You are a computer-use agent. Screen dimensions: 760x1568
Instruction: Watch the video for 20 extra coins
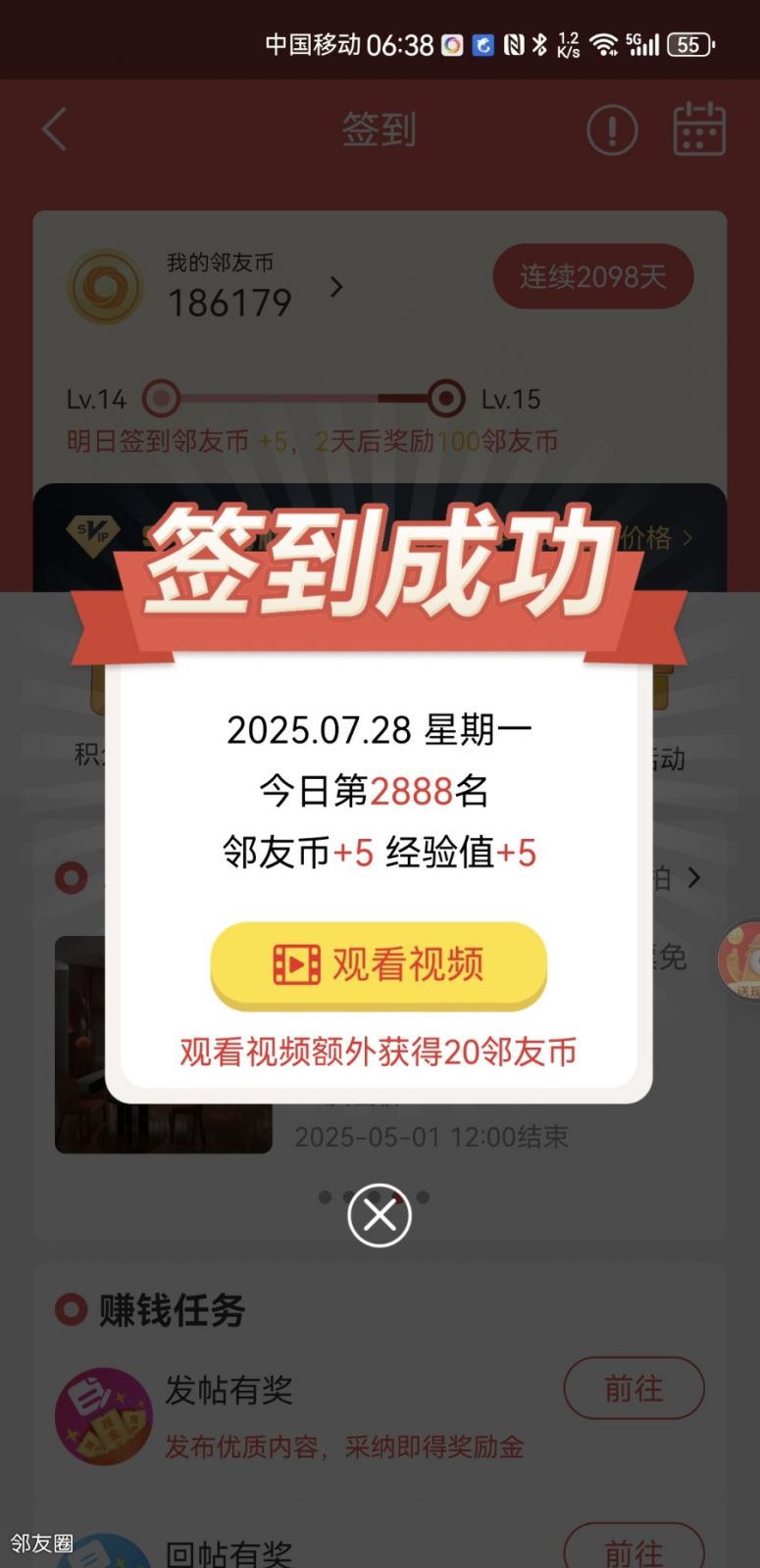point(379,964)
